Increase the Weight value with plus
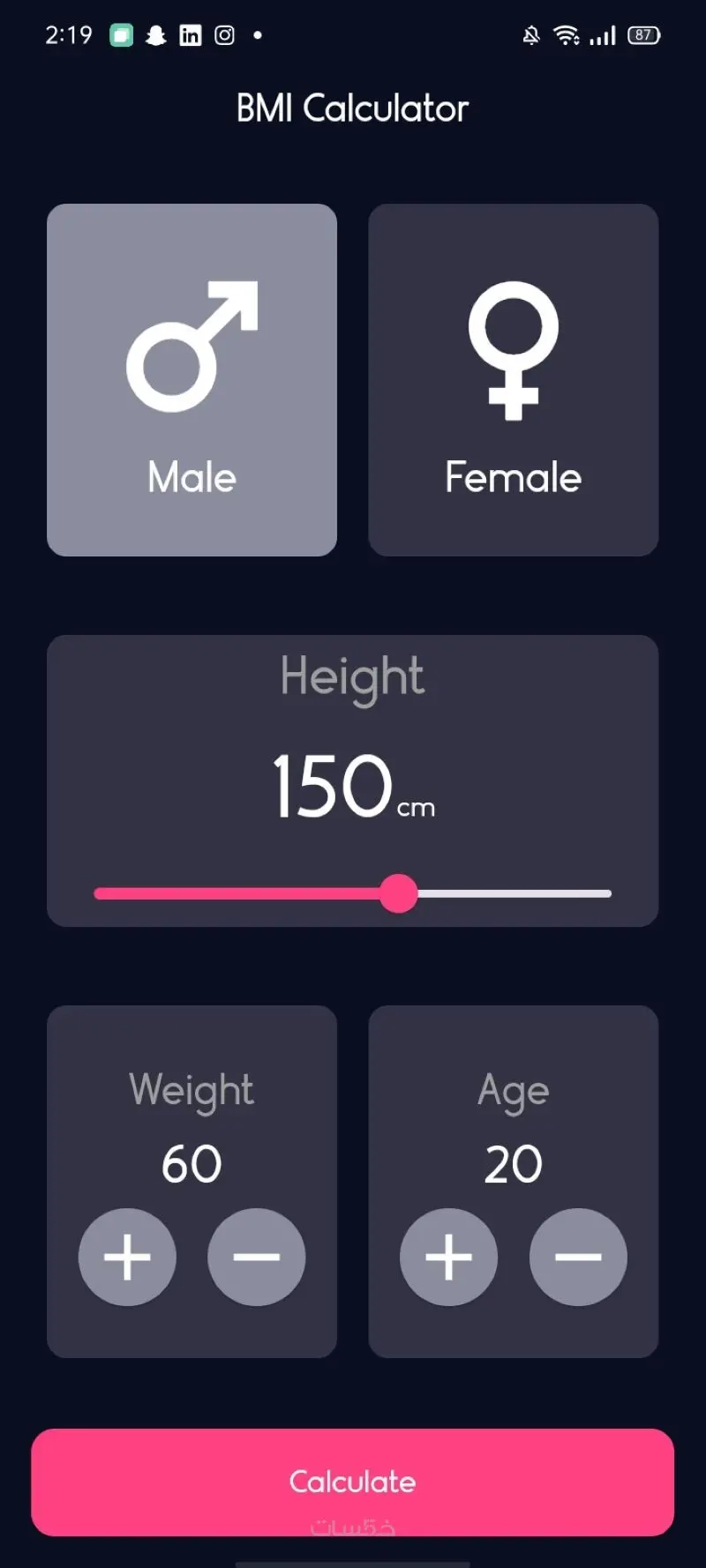 [127, 1256]
